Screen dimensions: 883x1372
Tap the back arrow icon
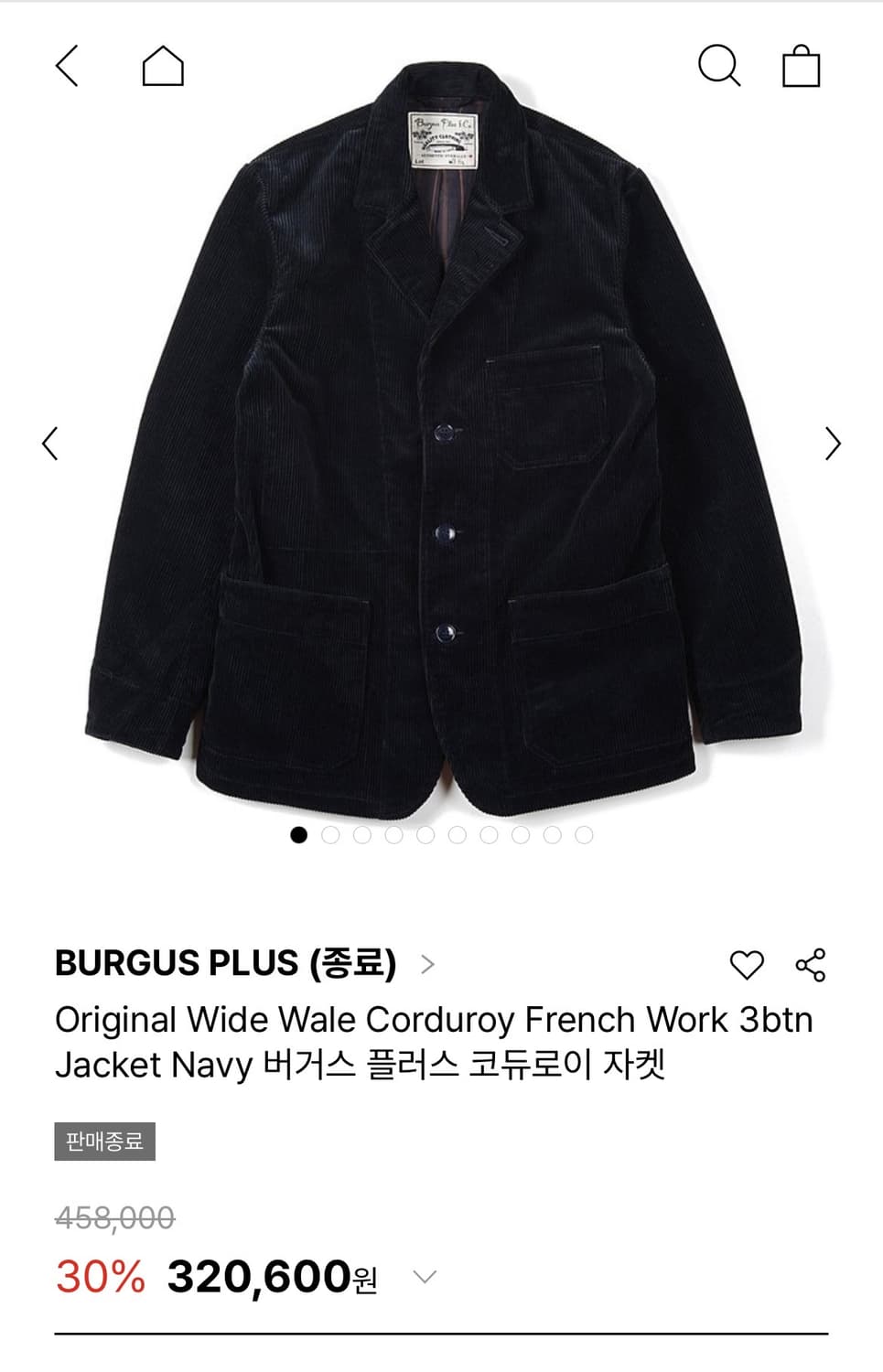[65, 67]
